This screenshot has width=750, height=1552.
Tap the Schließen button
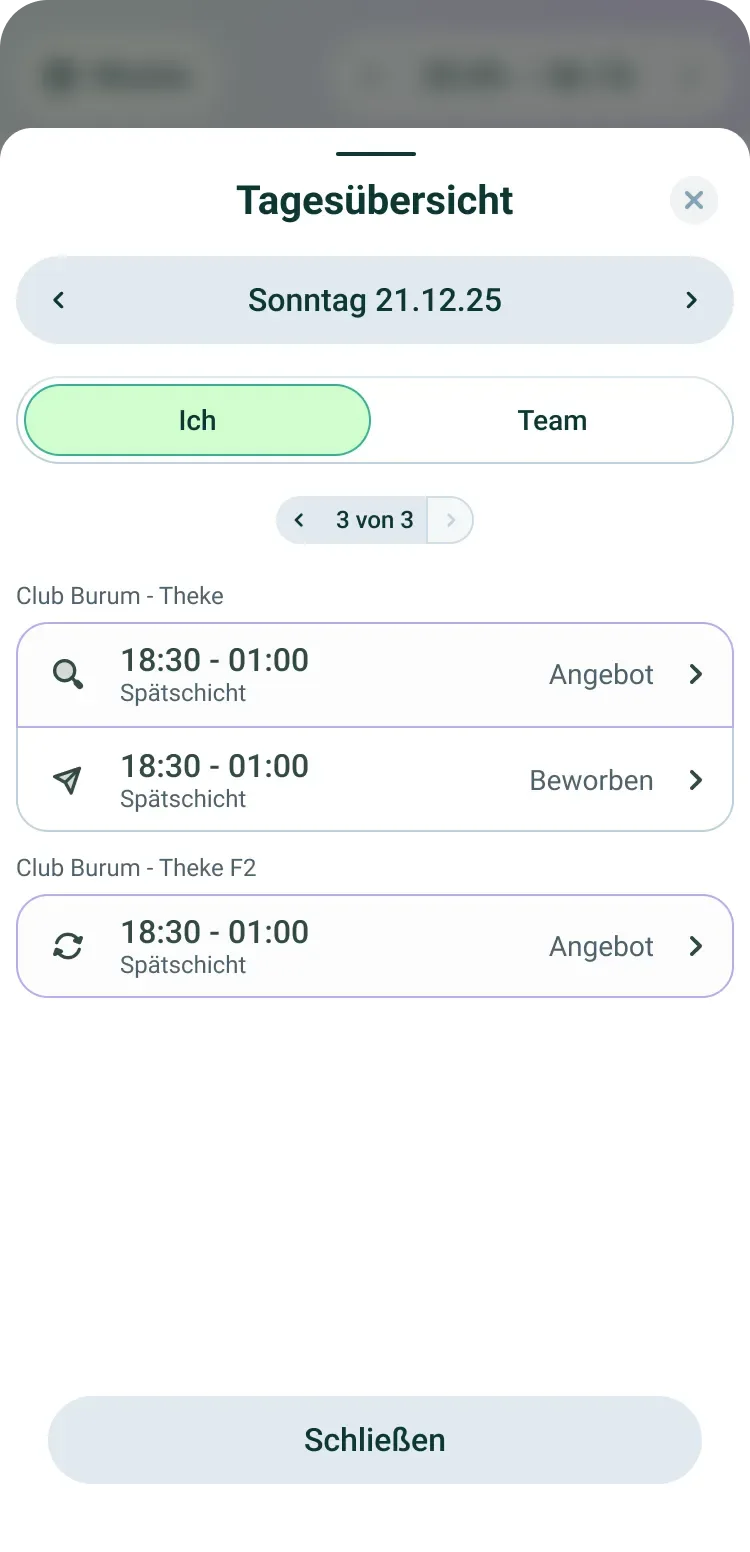pos(375,1440)
